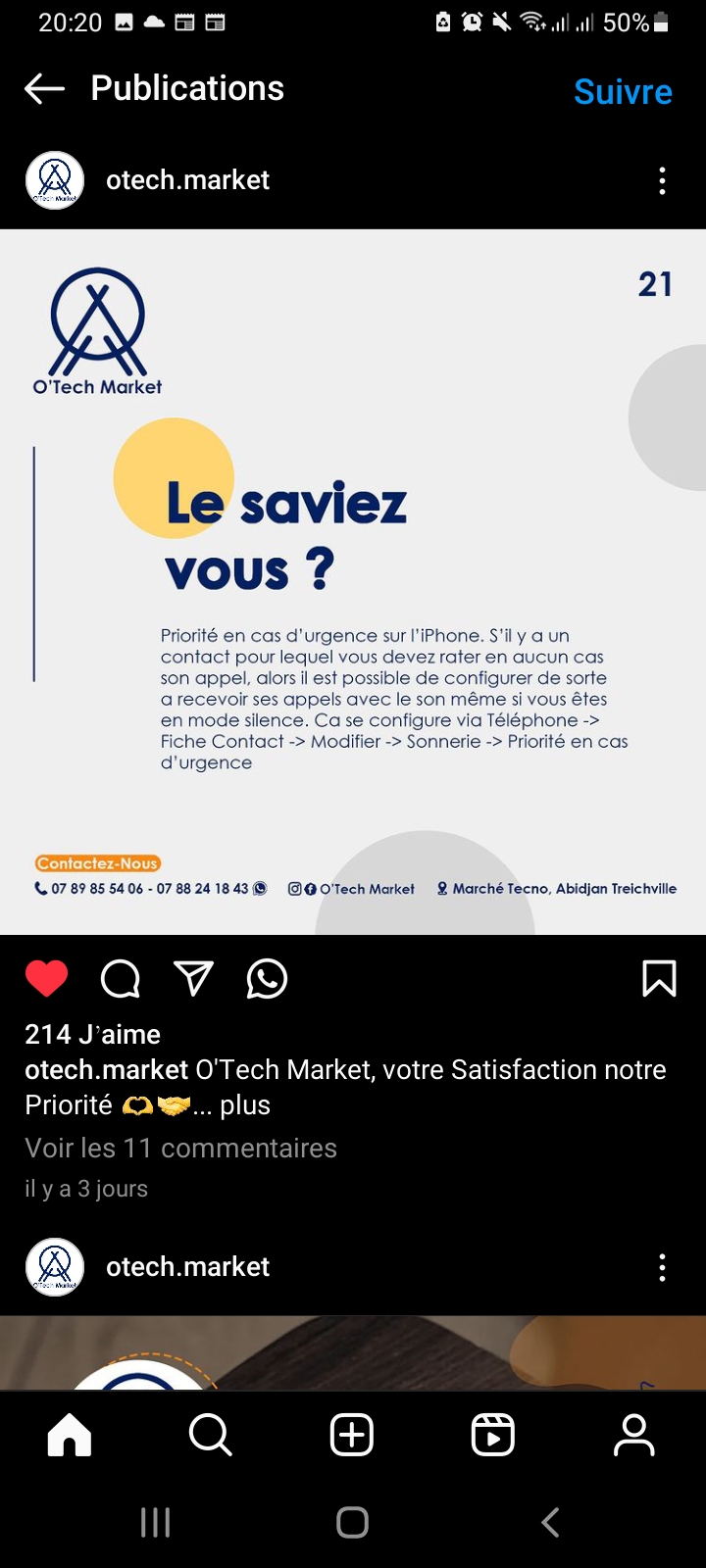Go back from Publications

44,89
